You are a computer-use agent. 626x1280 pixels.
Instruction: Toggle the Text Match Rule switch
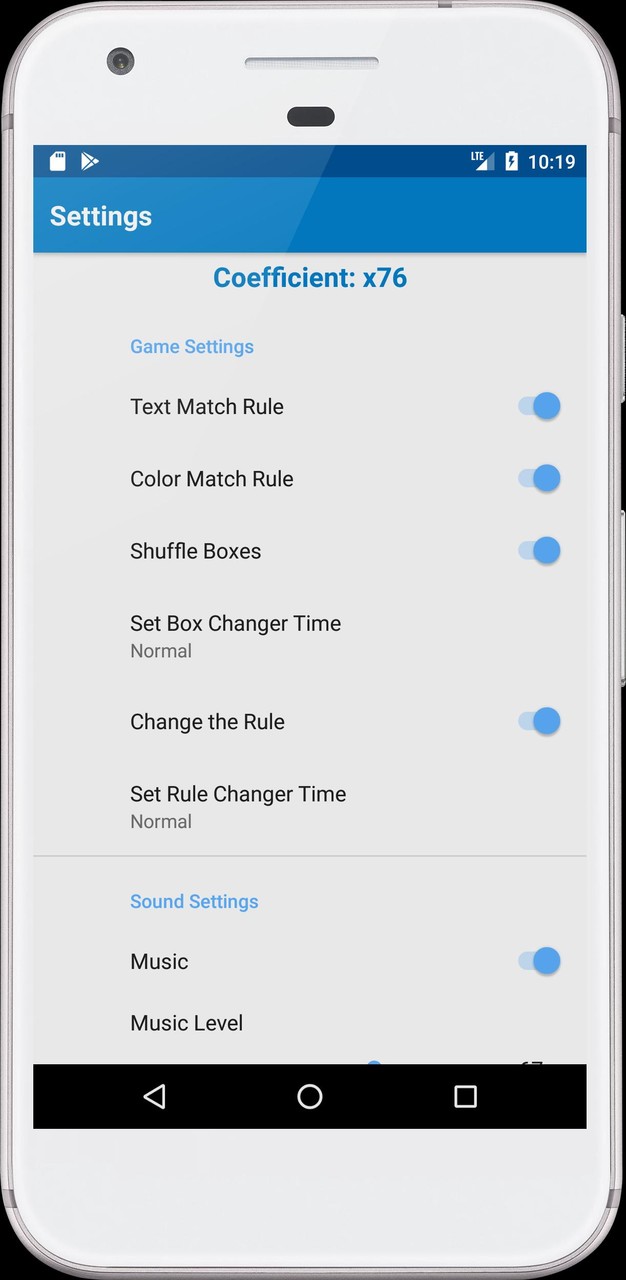pyautogui.click(x=539, y=406)
